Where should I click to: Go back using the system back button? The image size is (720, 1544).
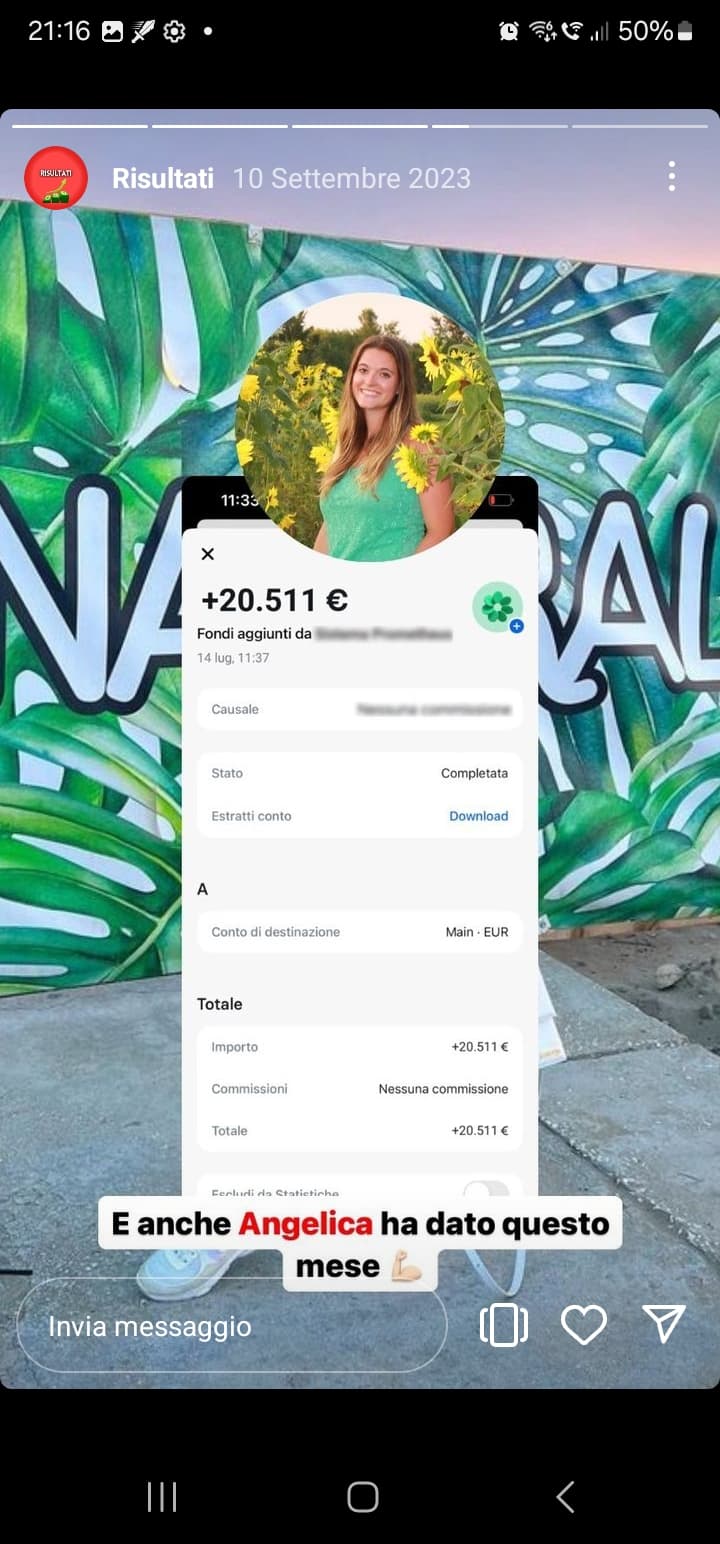(x=565, y=1497)
